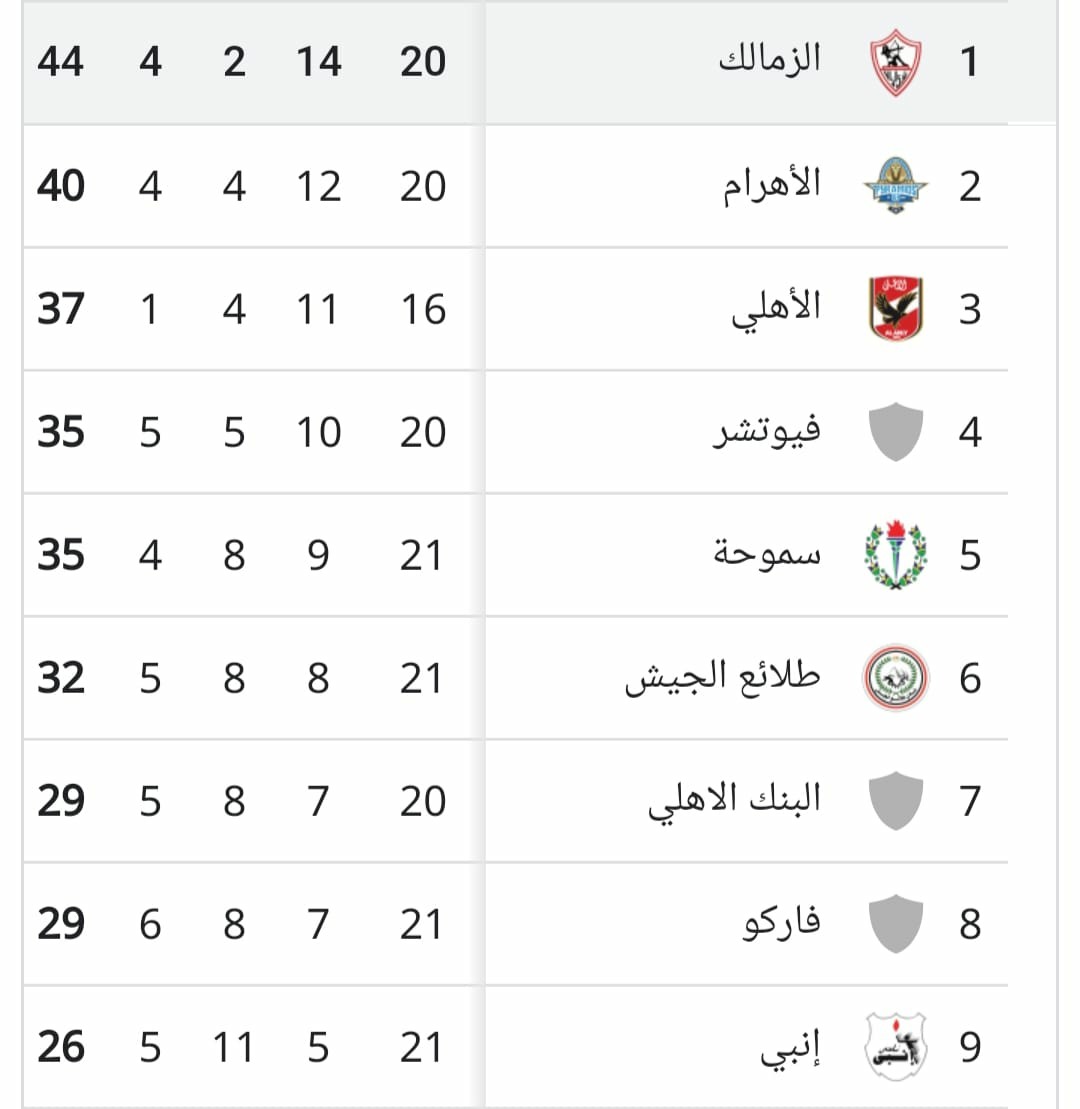Screen dimensions: 1080x1109
Task: Open the الزمالك team row
Action: 770,61
